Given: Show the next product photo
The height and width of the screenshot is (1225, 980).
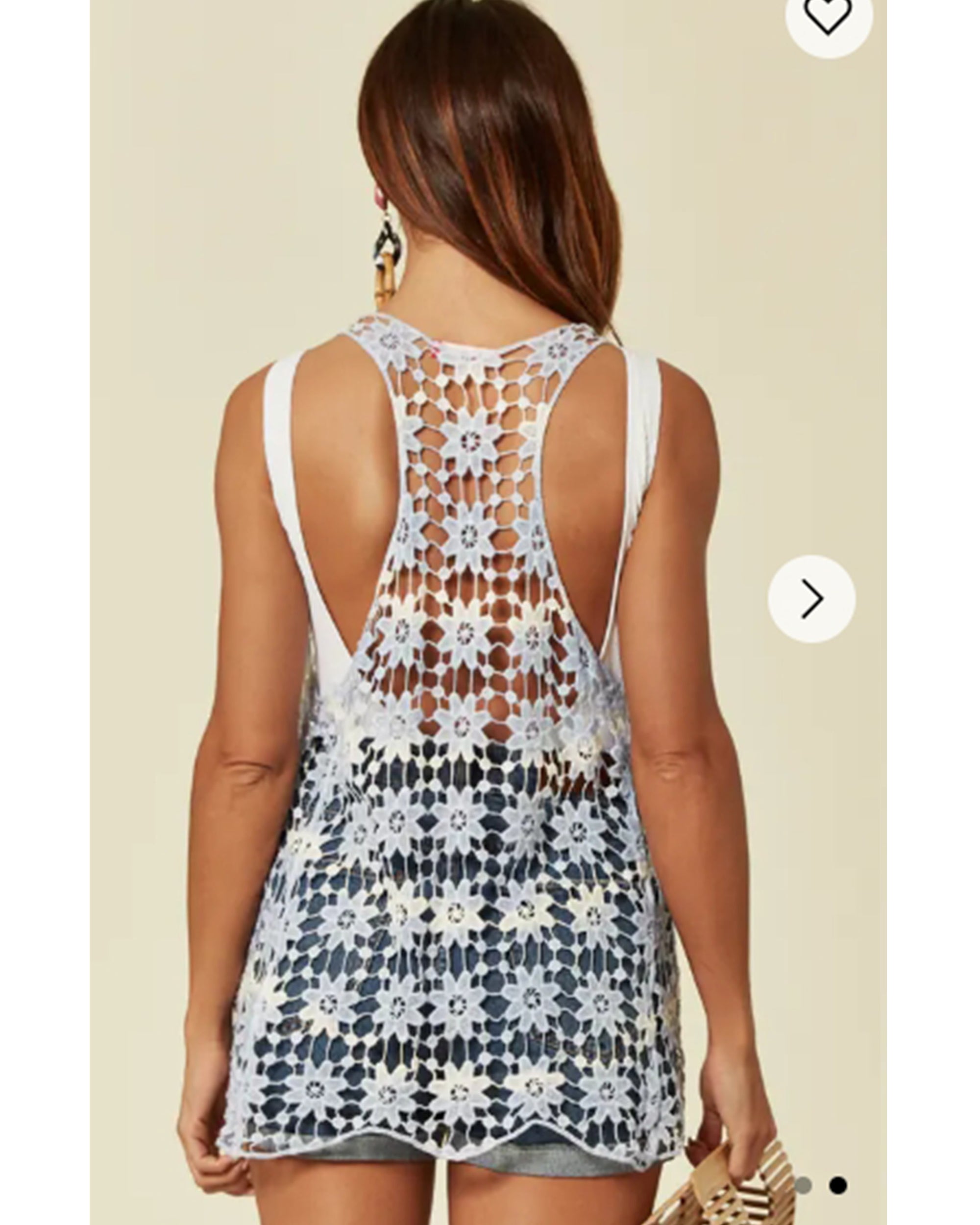Looking at the screenshot, I should point(811,598).
